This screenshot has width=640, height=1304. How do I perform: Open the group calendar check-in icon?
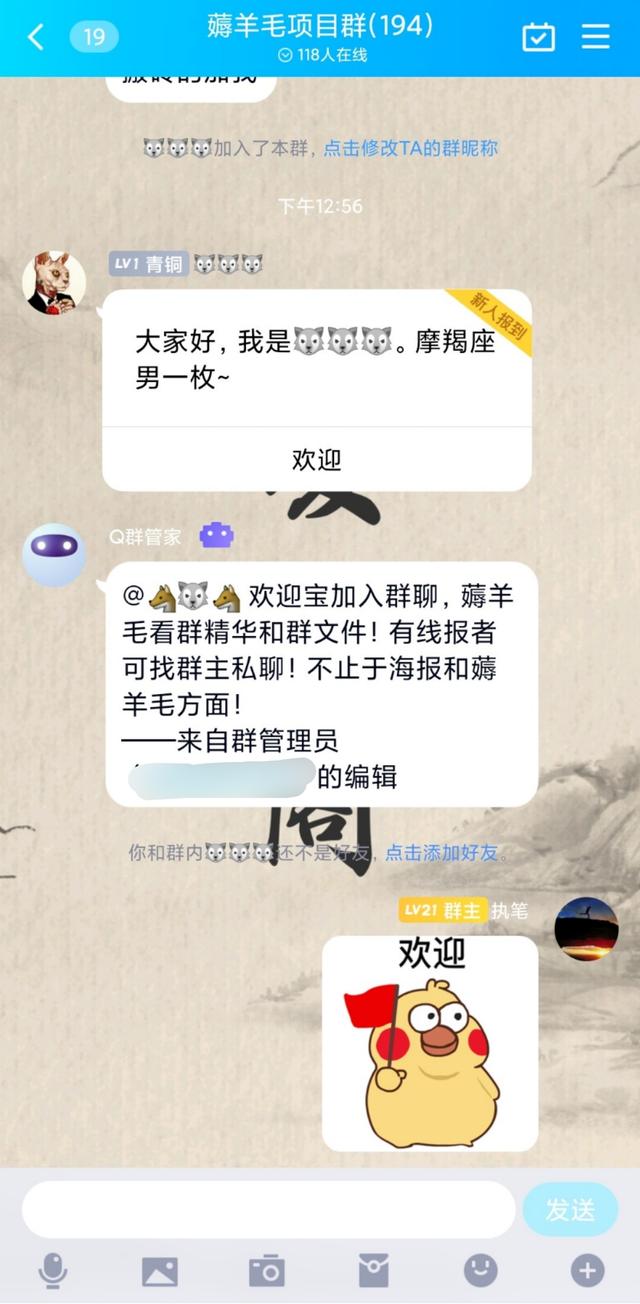(539, 37)
